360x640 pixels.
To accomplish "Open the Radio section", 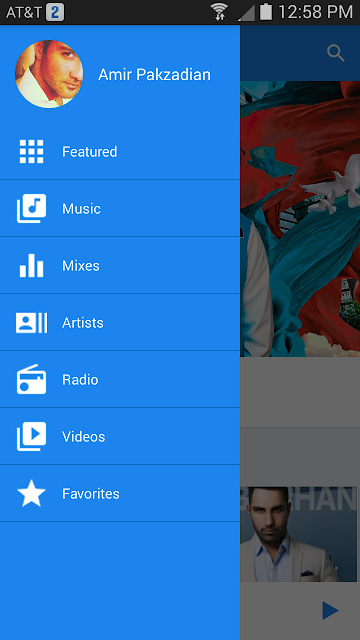I will pyautogui.click(x=120, y=379).
